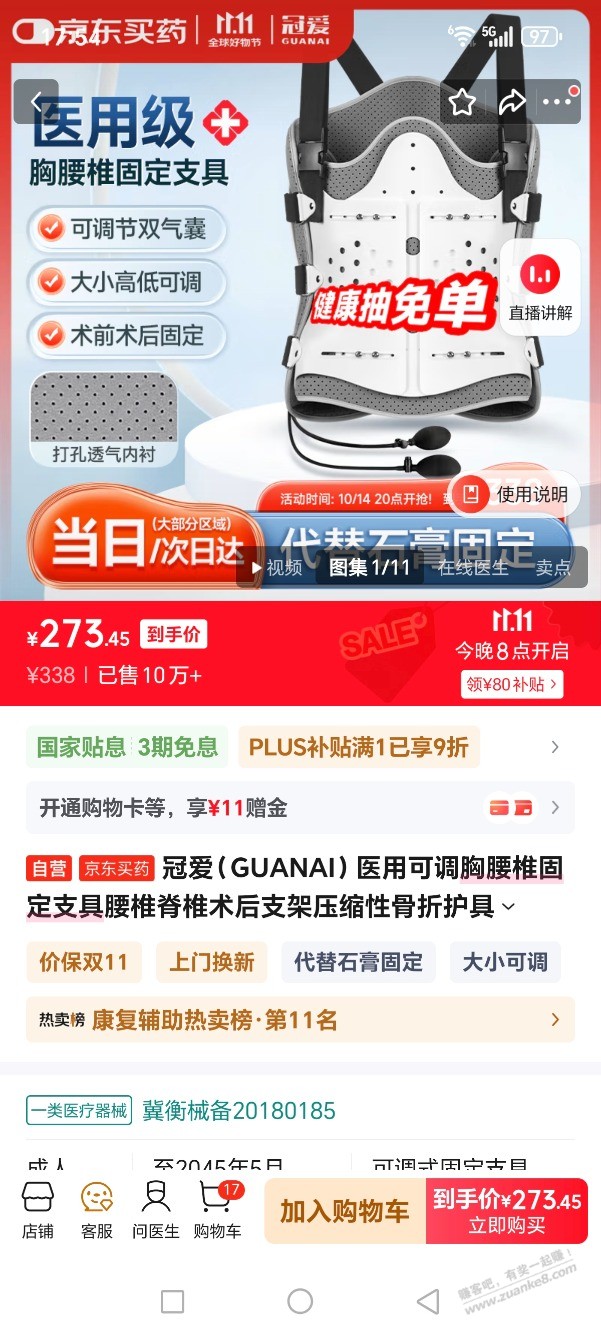The image size is (601, 1334).
Task: Open the 开通购物卡等 享¥11赠金 row
Action: coord(300,807)
